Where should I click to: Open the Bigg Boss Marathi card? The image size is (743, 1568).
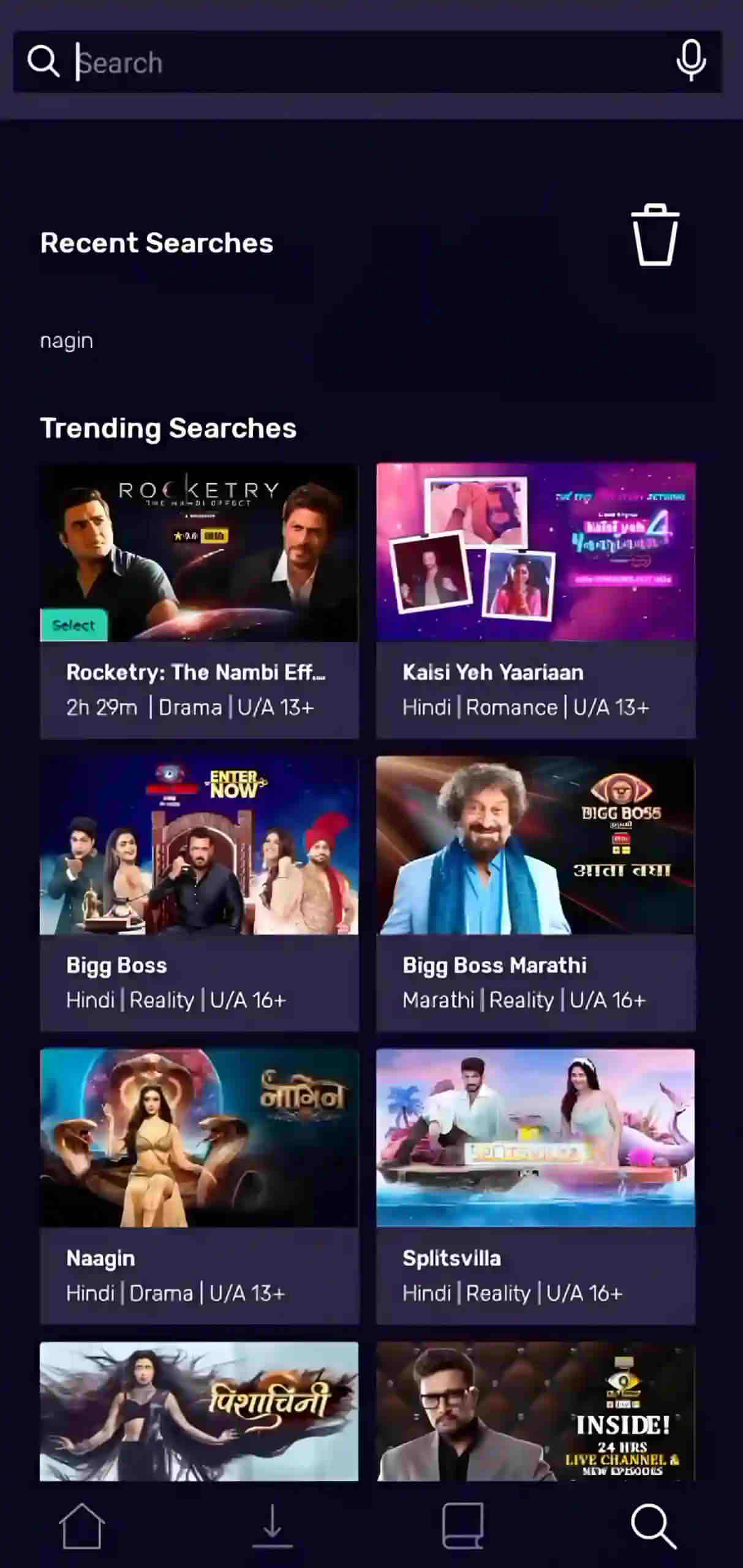[535, 893]
